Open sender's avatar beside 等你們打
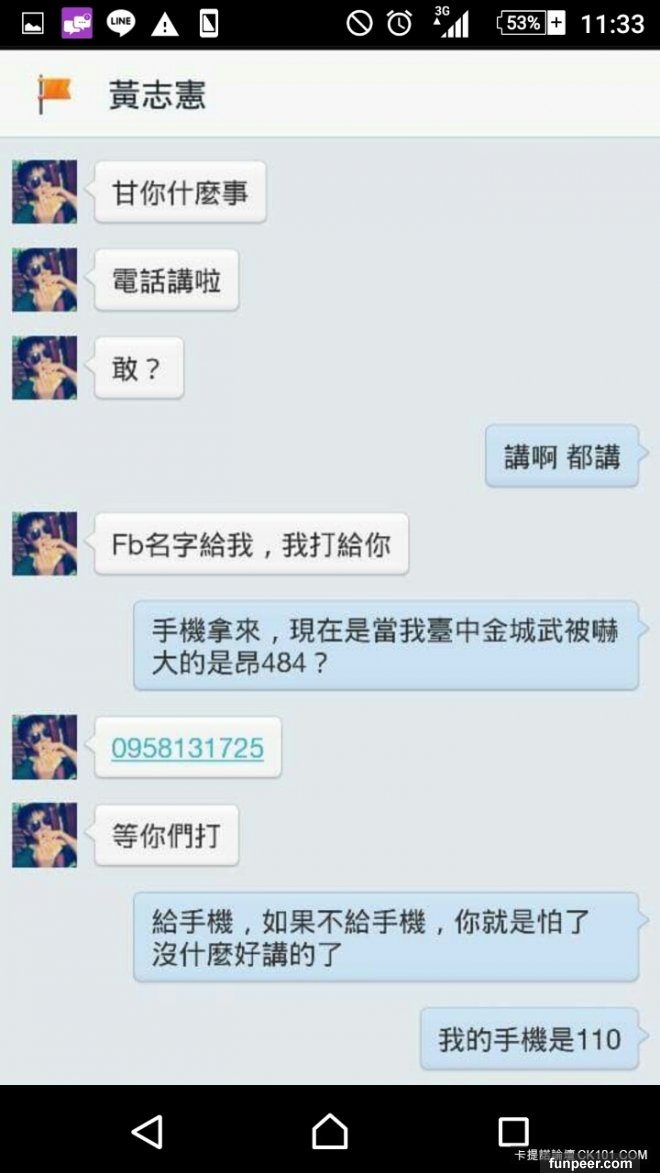The image size is (660, 1173). pyautogui.click(x=44, y=835)
